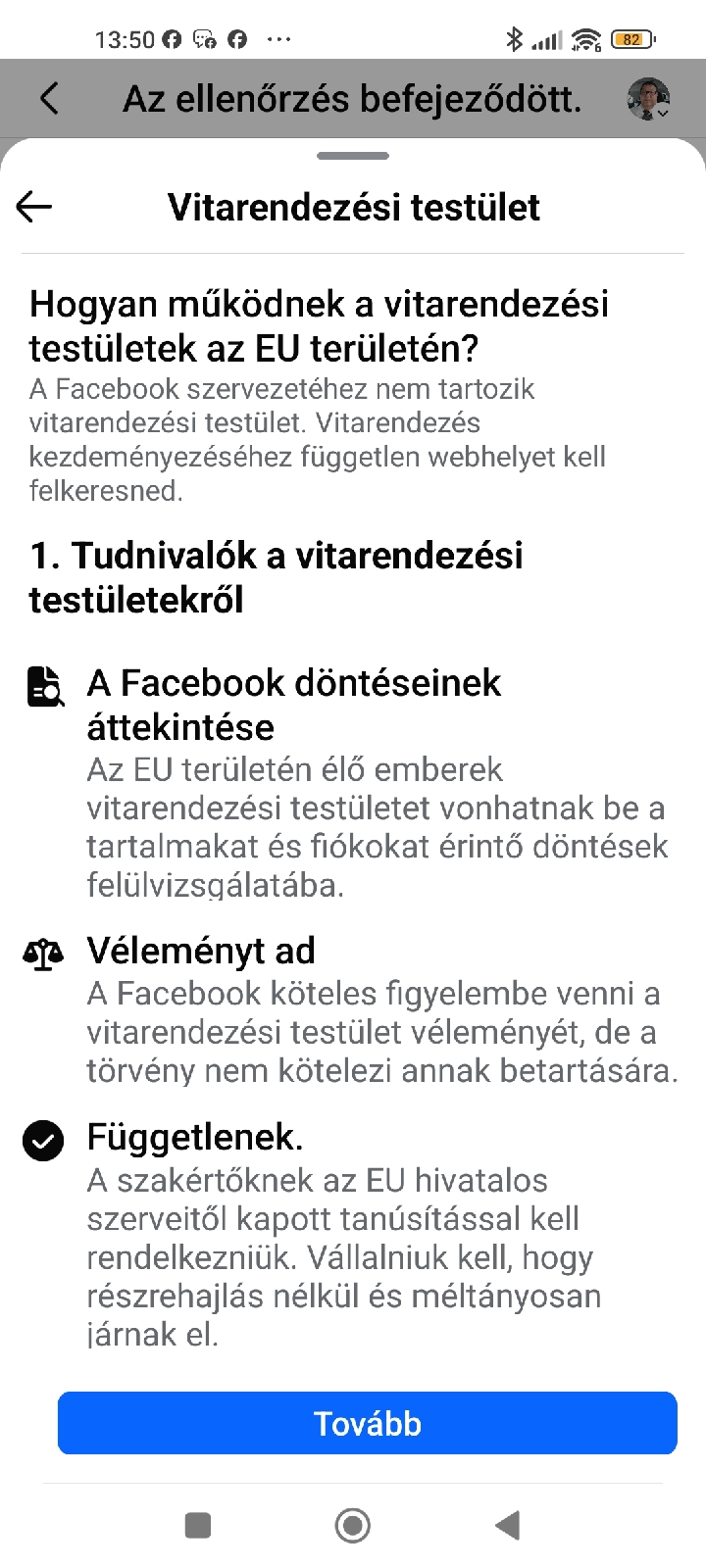Open the system recent apps
Screen dimensions: 706x1568
(x=198, y=1525)
